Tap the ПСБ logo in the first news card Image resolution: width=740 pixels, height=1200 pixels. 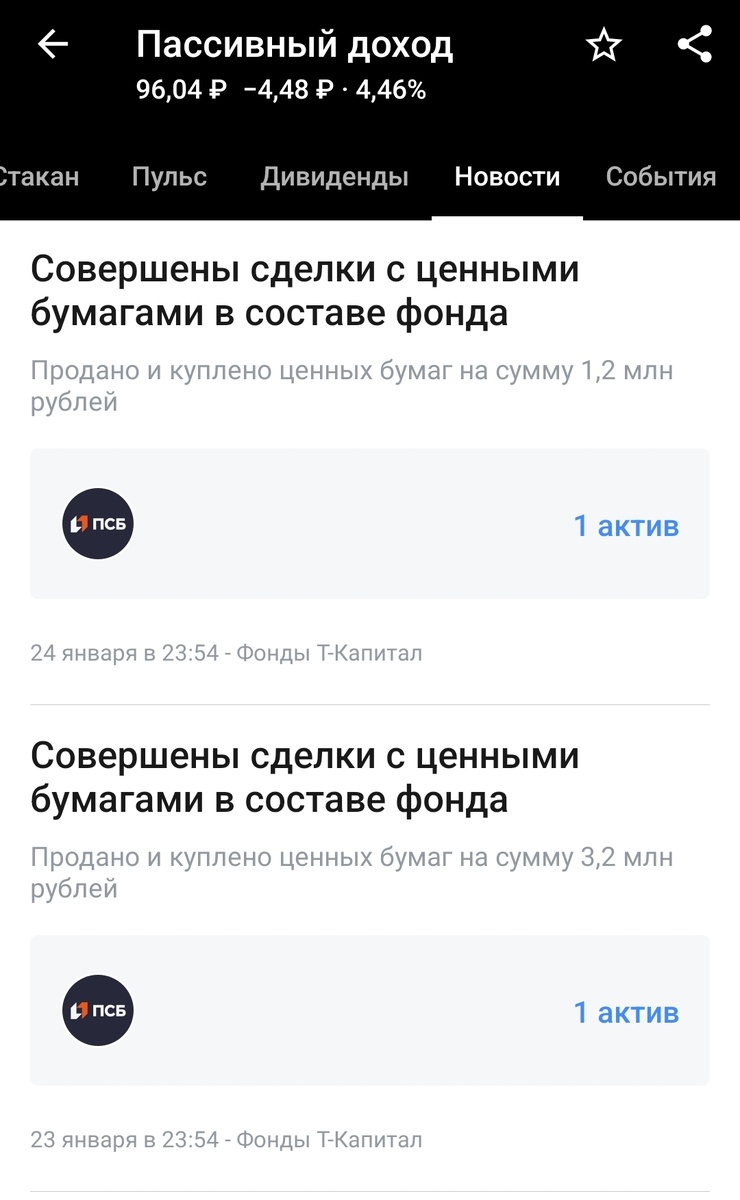click(x=97, y=523)
